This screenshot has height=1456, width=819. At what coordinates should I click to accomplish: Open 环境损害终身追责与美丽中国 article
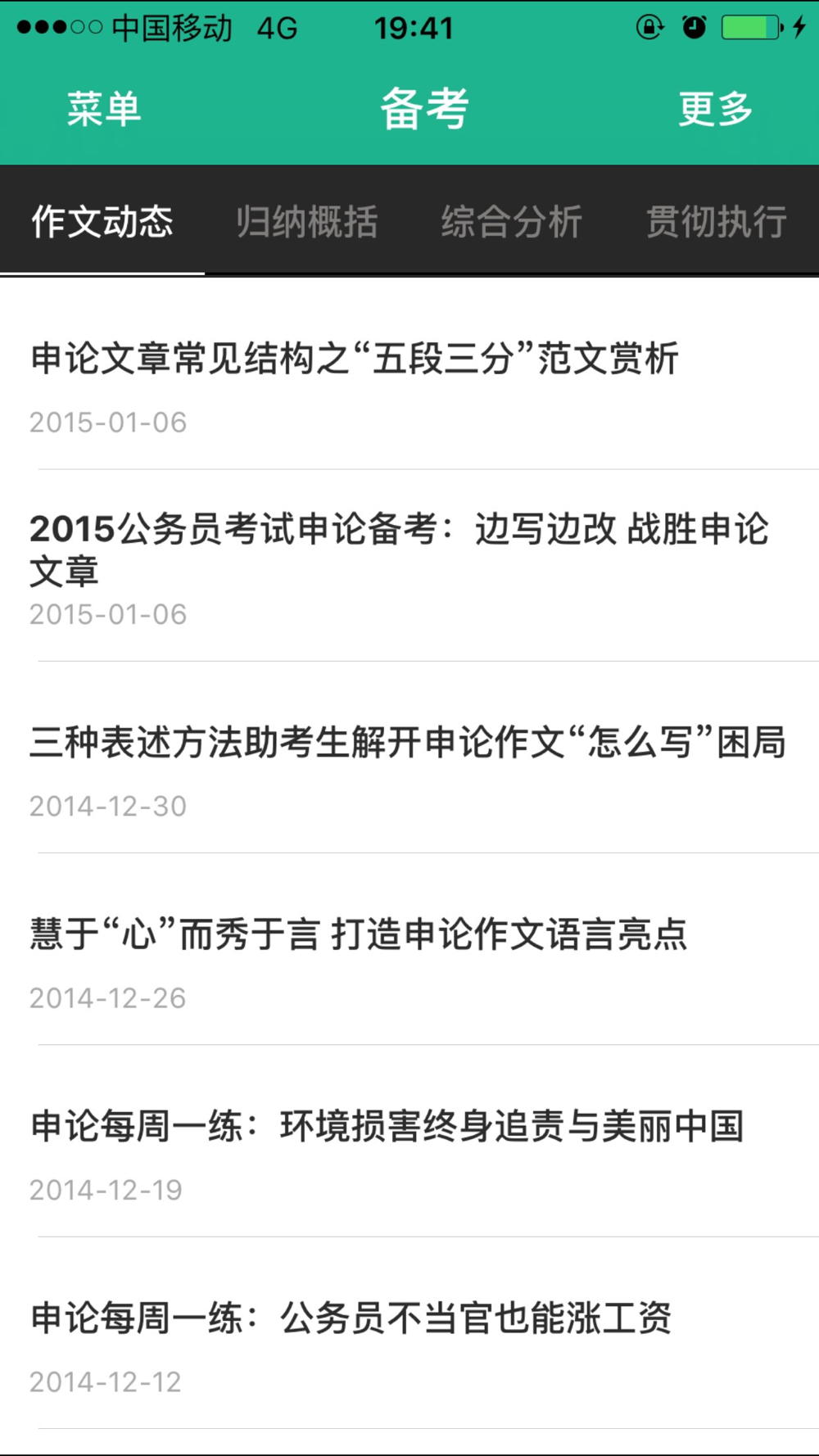(409, 1141)
